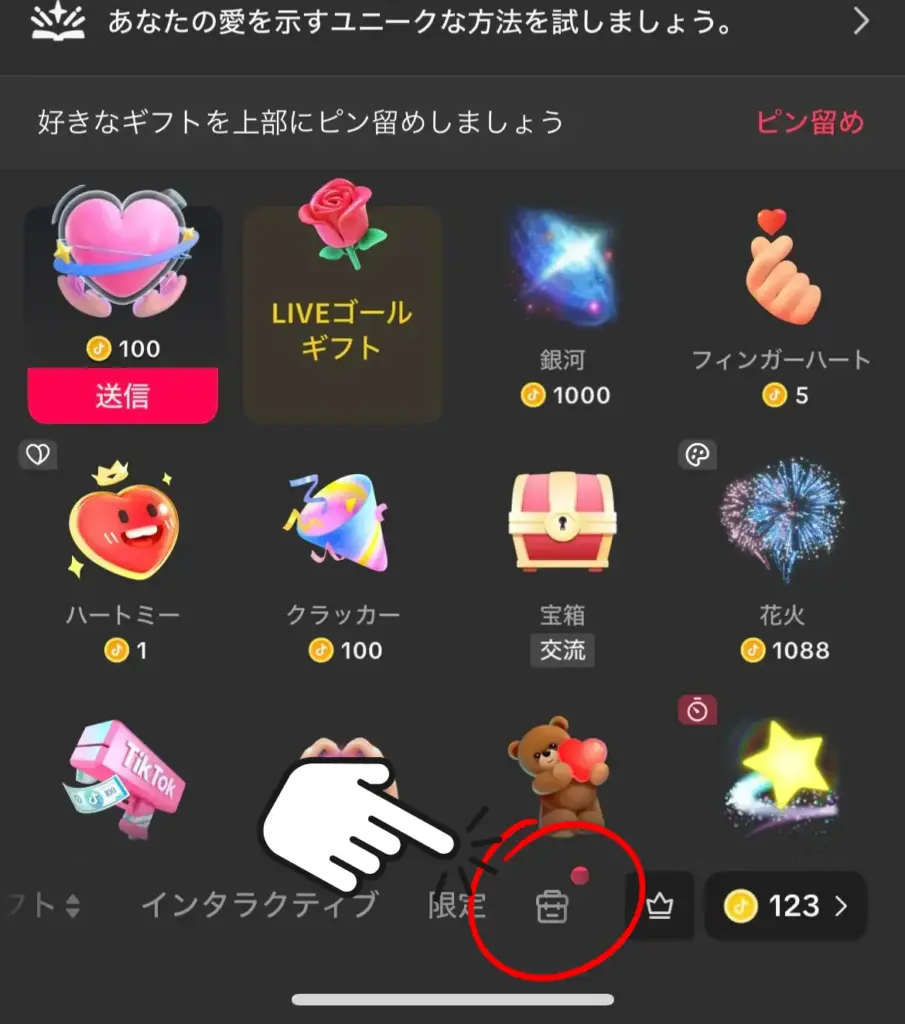Viewport: 905px width, 1024px height.
Task: Open the bag icon tab
Action: coord(552,906)
